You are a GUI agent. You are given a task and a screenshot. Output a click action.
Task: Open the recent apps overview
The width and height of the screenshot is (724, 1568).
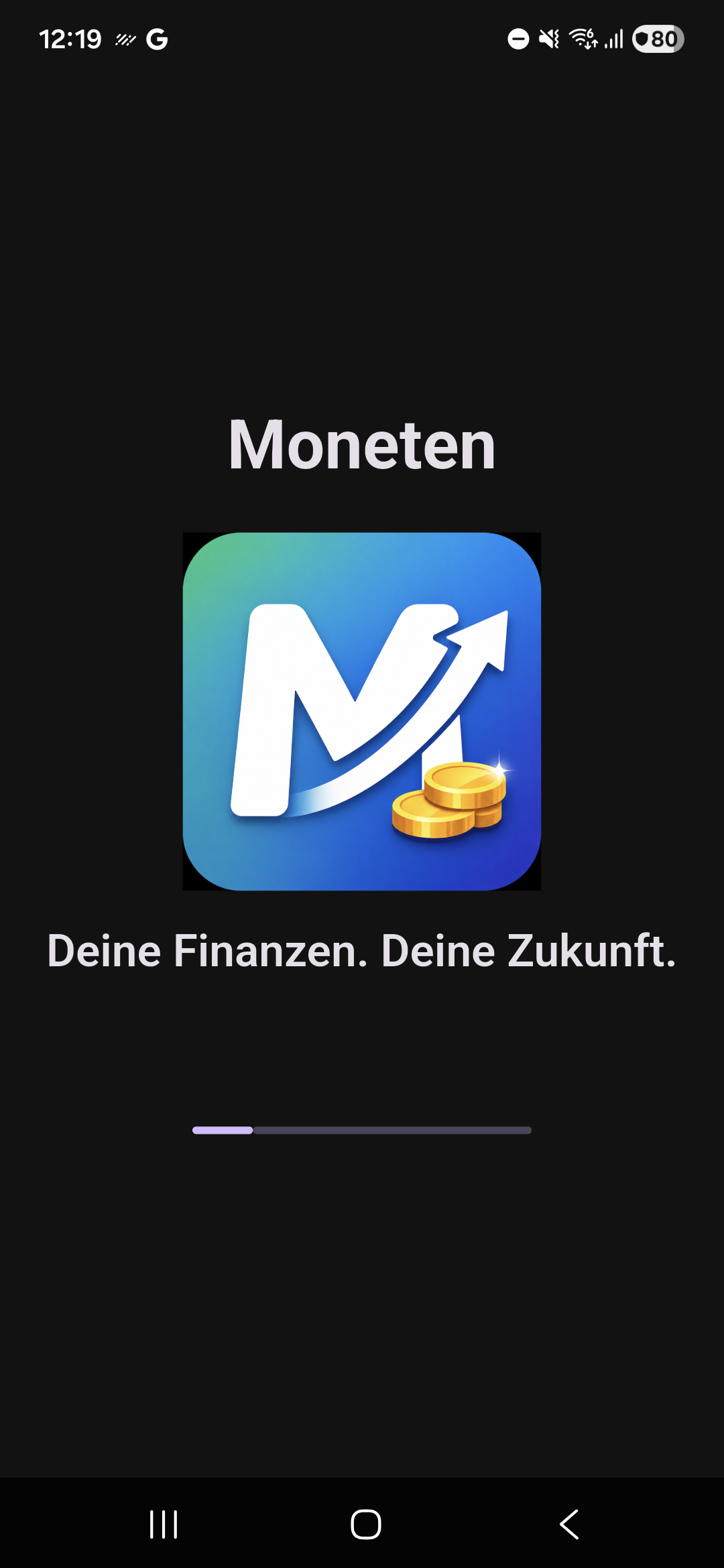pos(164,1524)
